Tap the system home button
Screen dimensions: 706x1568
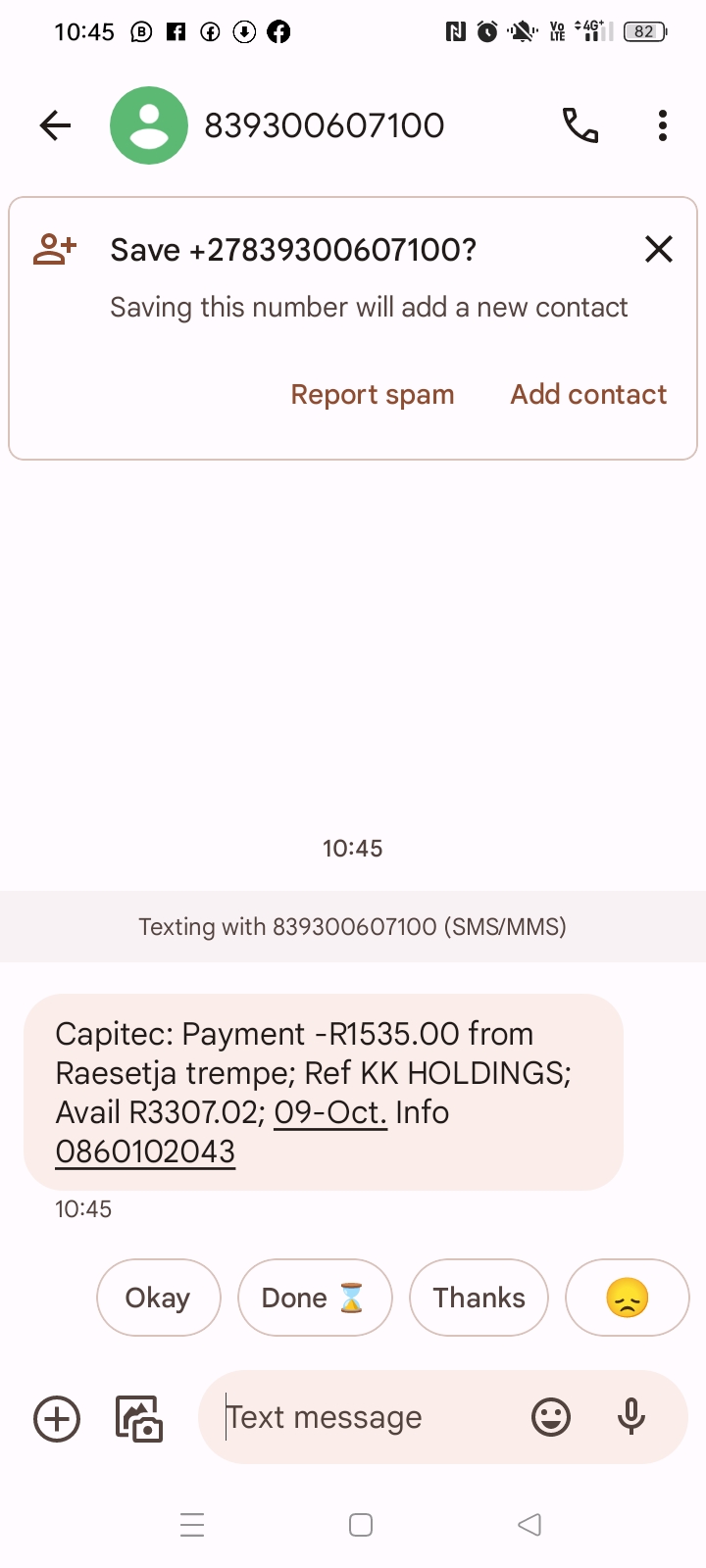361,1525
